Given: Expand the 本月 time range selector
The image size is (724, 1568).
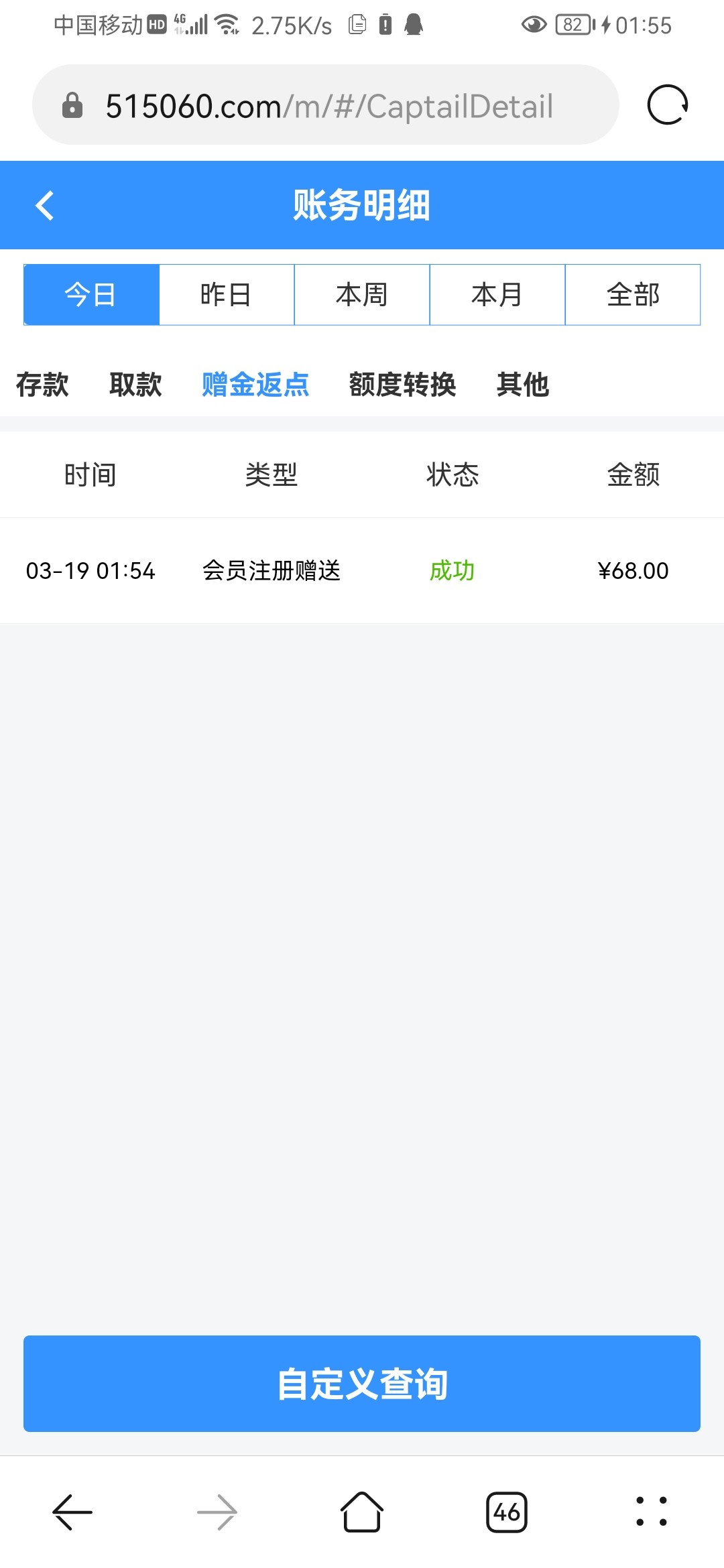Looking at the screenshot, I should coord(497,294).
